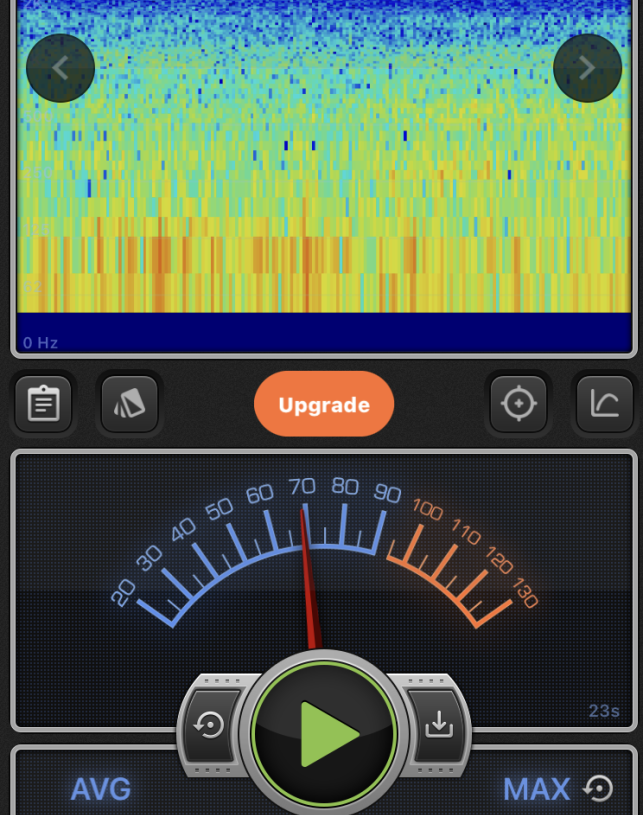Reset the MAX value
This screenshot has height=815, width=643.
(599, 789)
